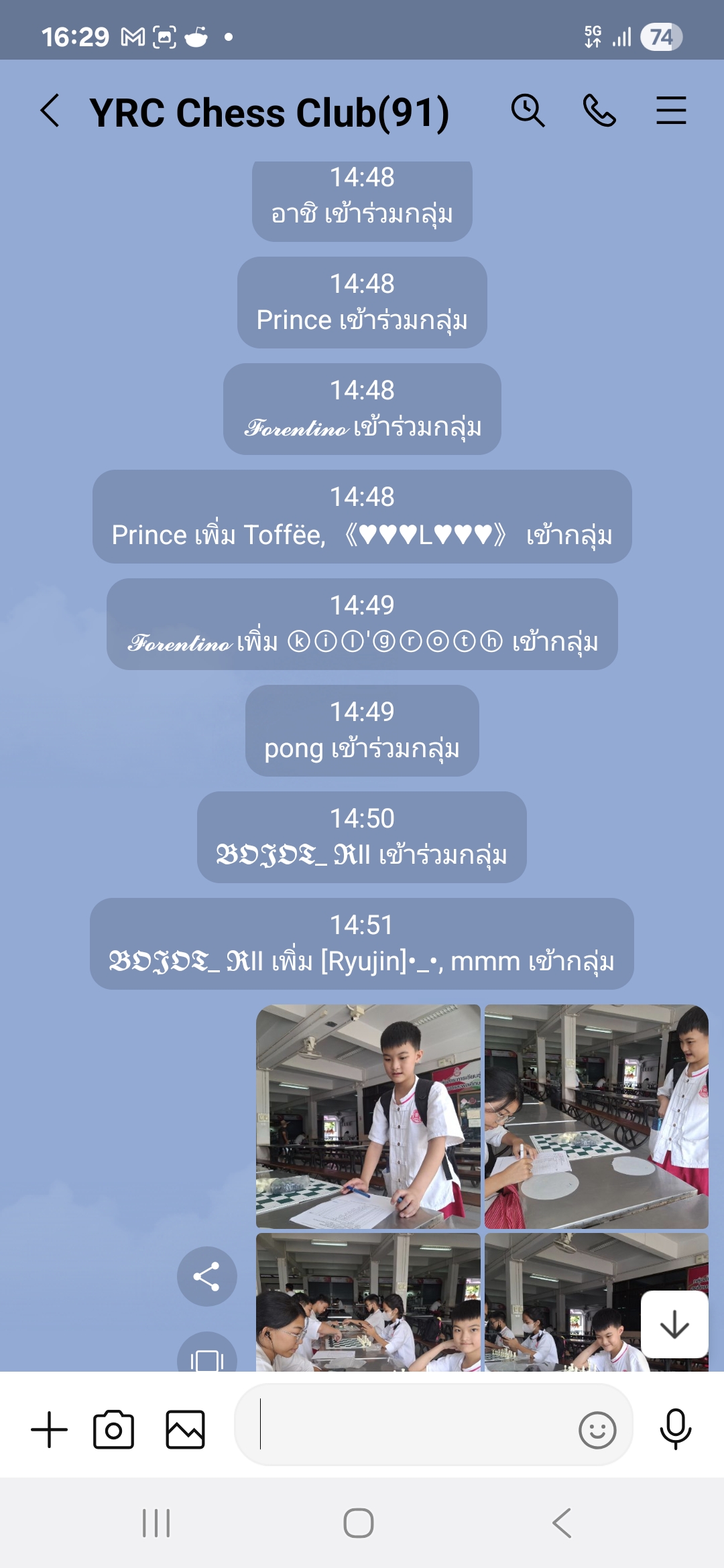The image size is (724, 1568).
Task: Open the chat hamburger menu
Action: [x=671, y=111]
